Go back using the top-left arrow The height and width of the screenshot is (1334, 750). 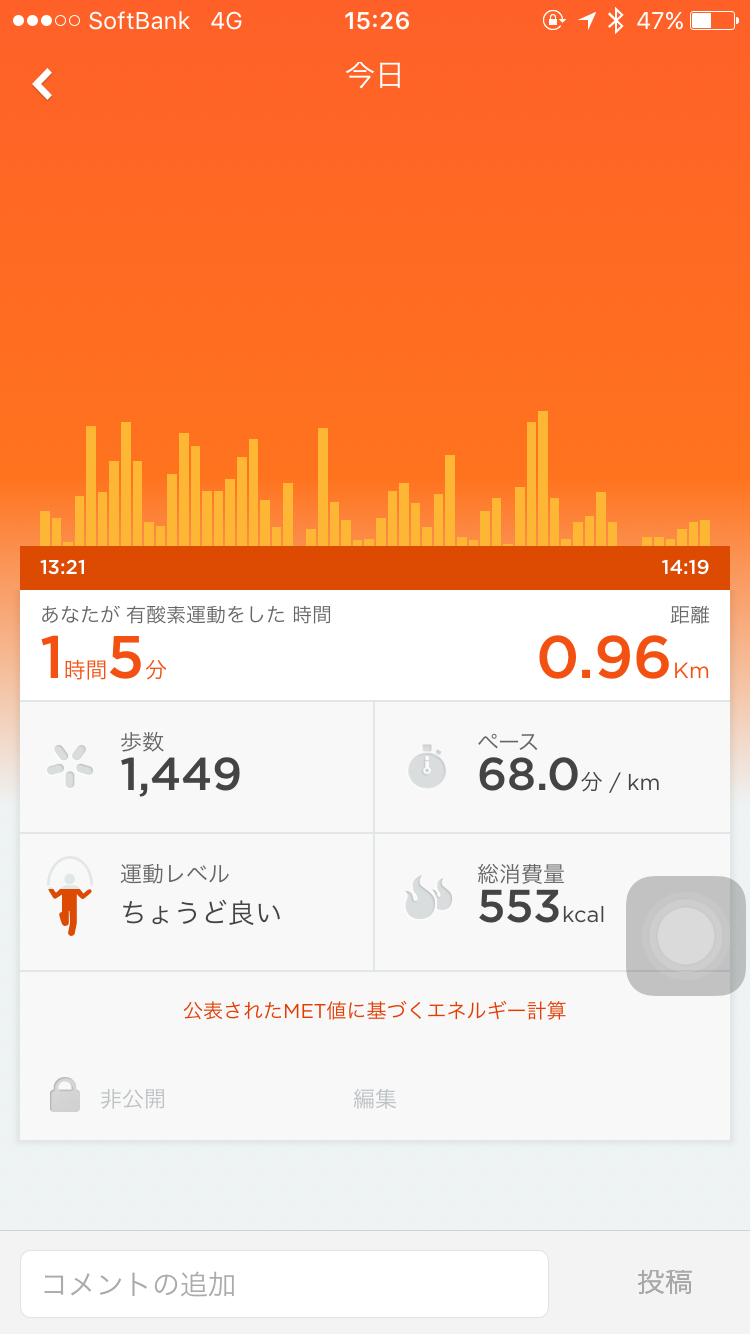[42, 84]
